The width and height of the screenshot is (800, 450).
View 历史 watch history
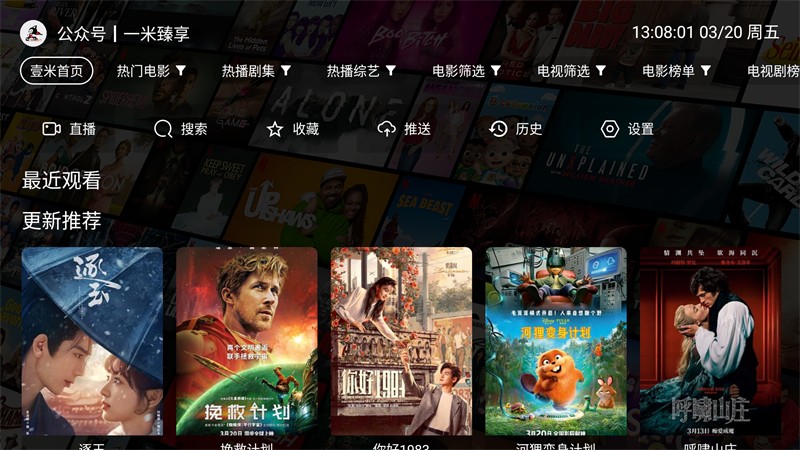coord(516,129)
